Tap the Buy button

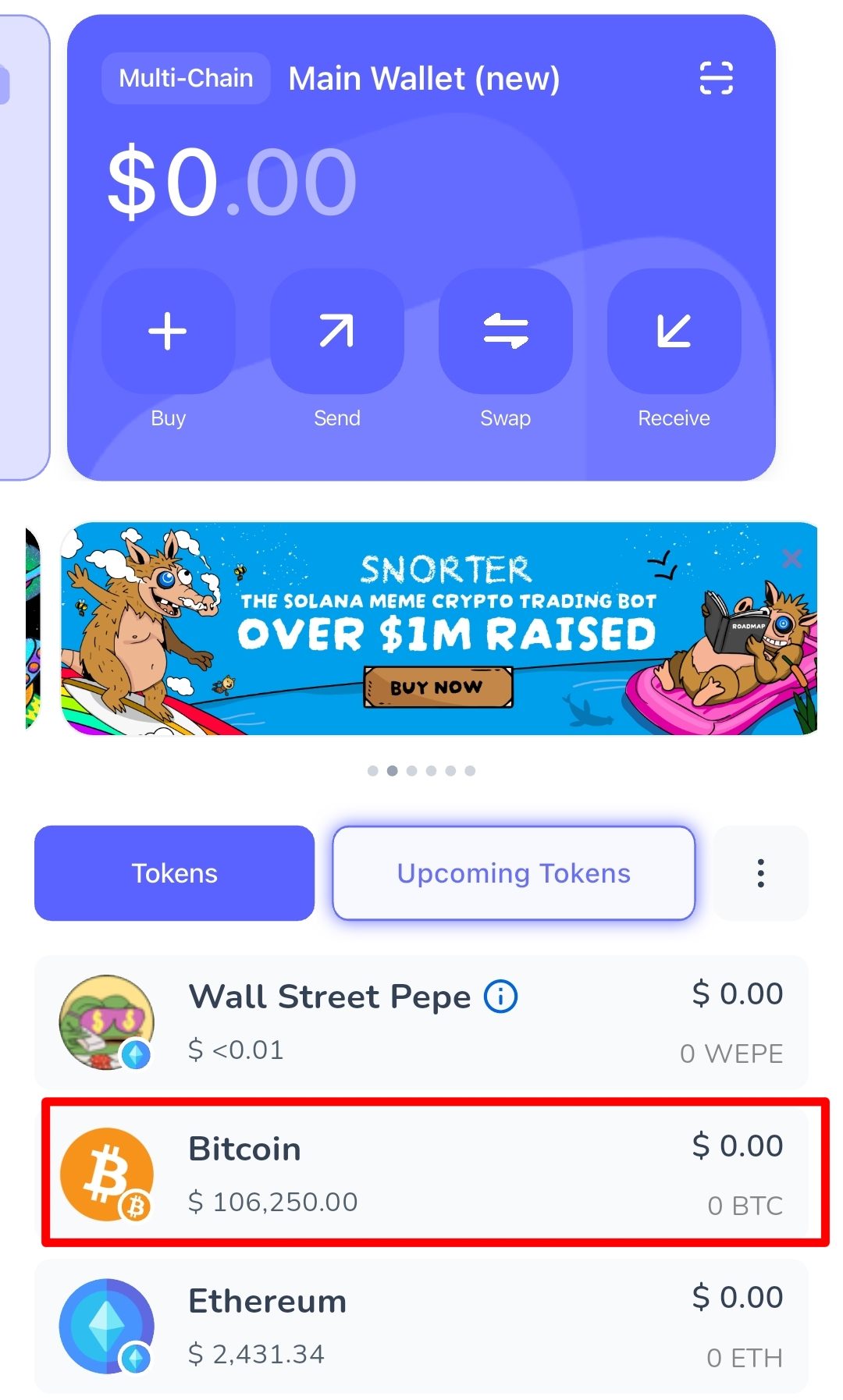pos(168,332)
